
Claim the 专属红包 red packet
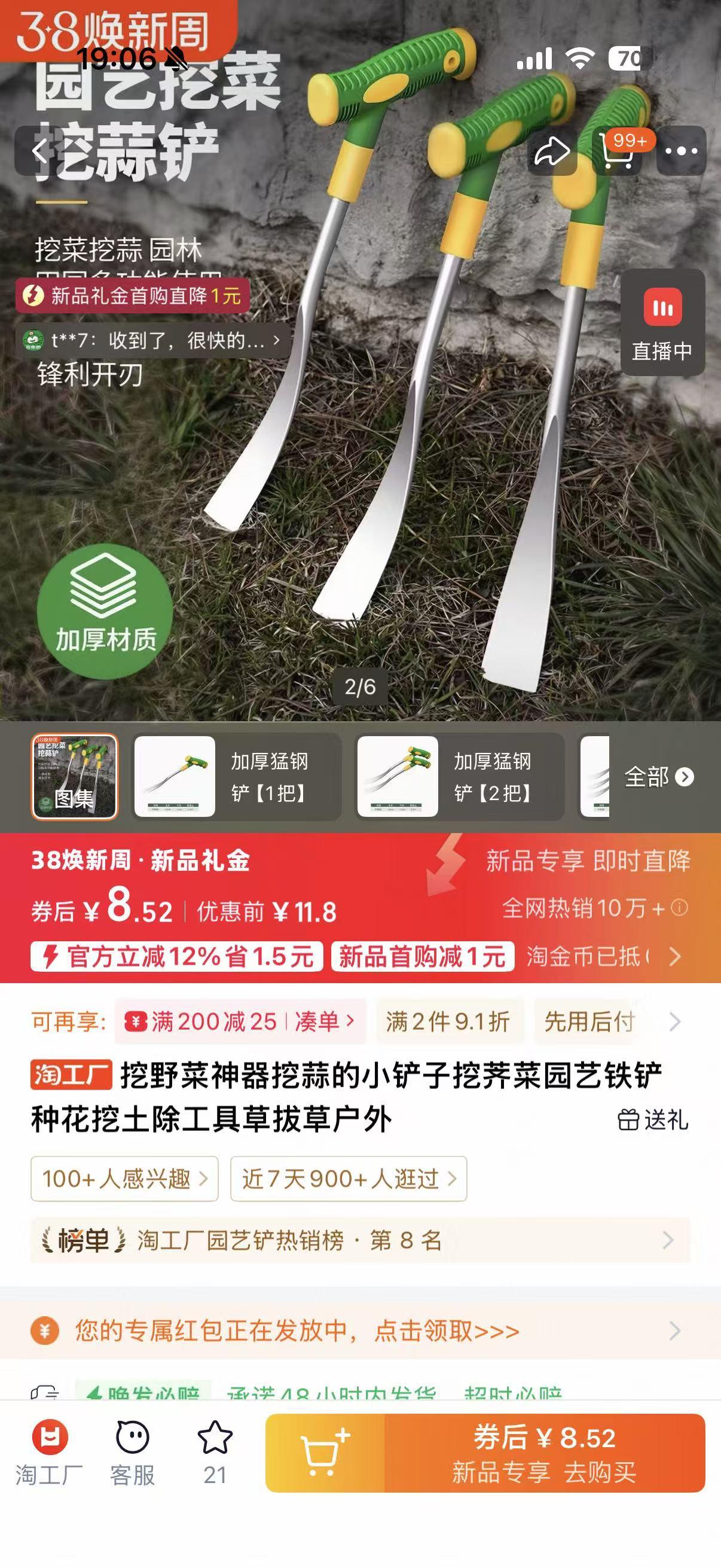pos(360,1331)
